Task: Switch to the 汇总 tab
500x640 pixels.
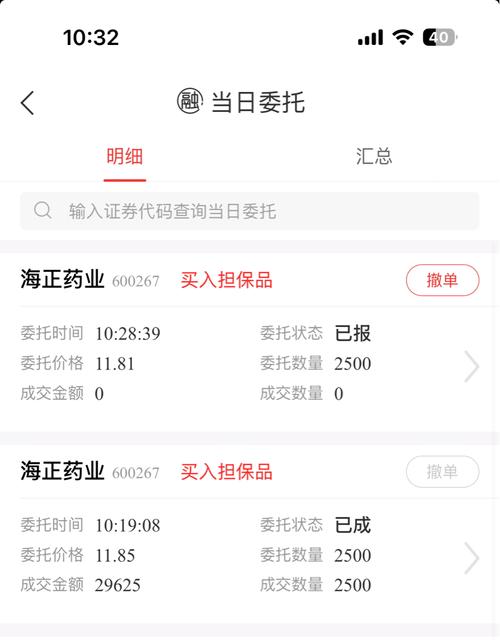Action: pyautogui.click(x=374, y=156)
